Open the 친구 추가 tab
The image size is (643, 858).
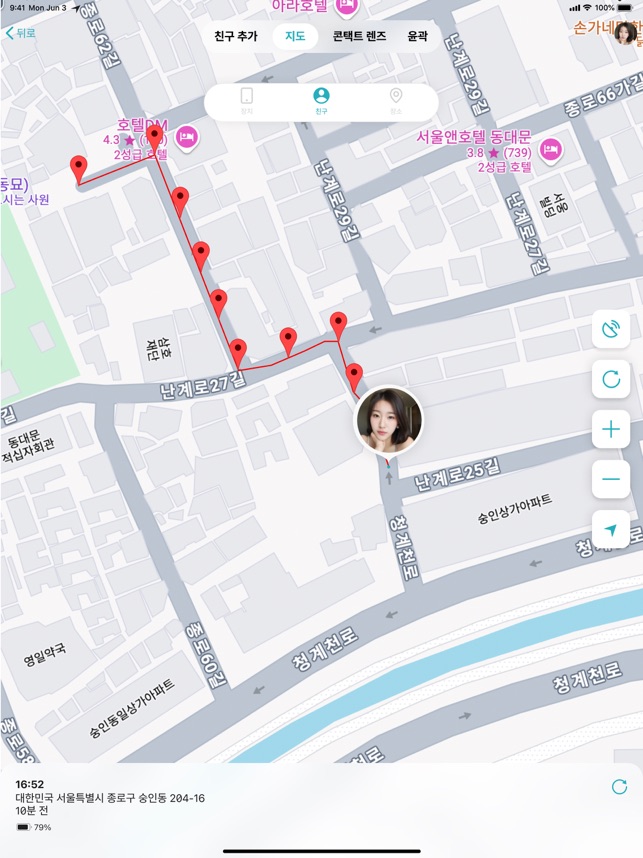point(235,36)
